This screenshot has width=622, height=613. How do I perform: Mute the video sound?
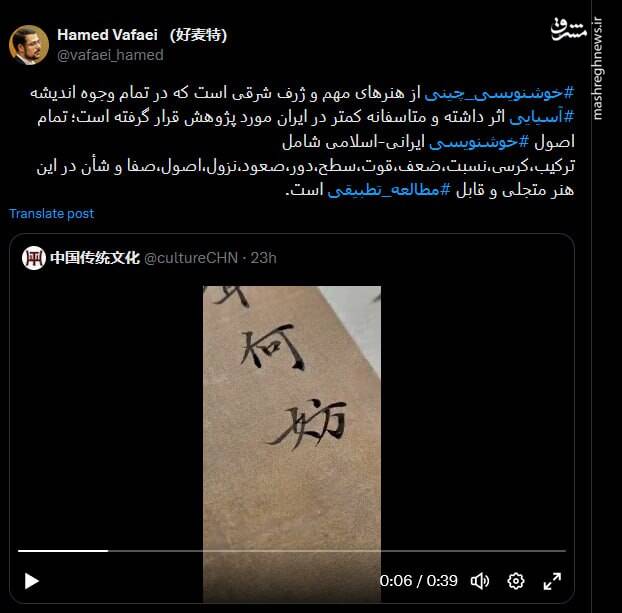coord(481,580)
